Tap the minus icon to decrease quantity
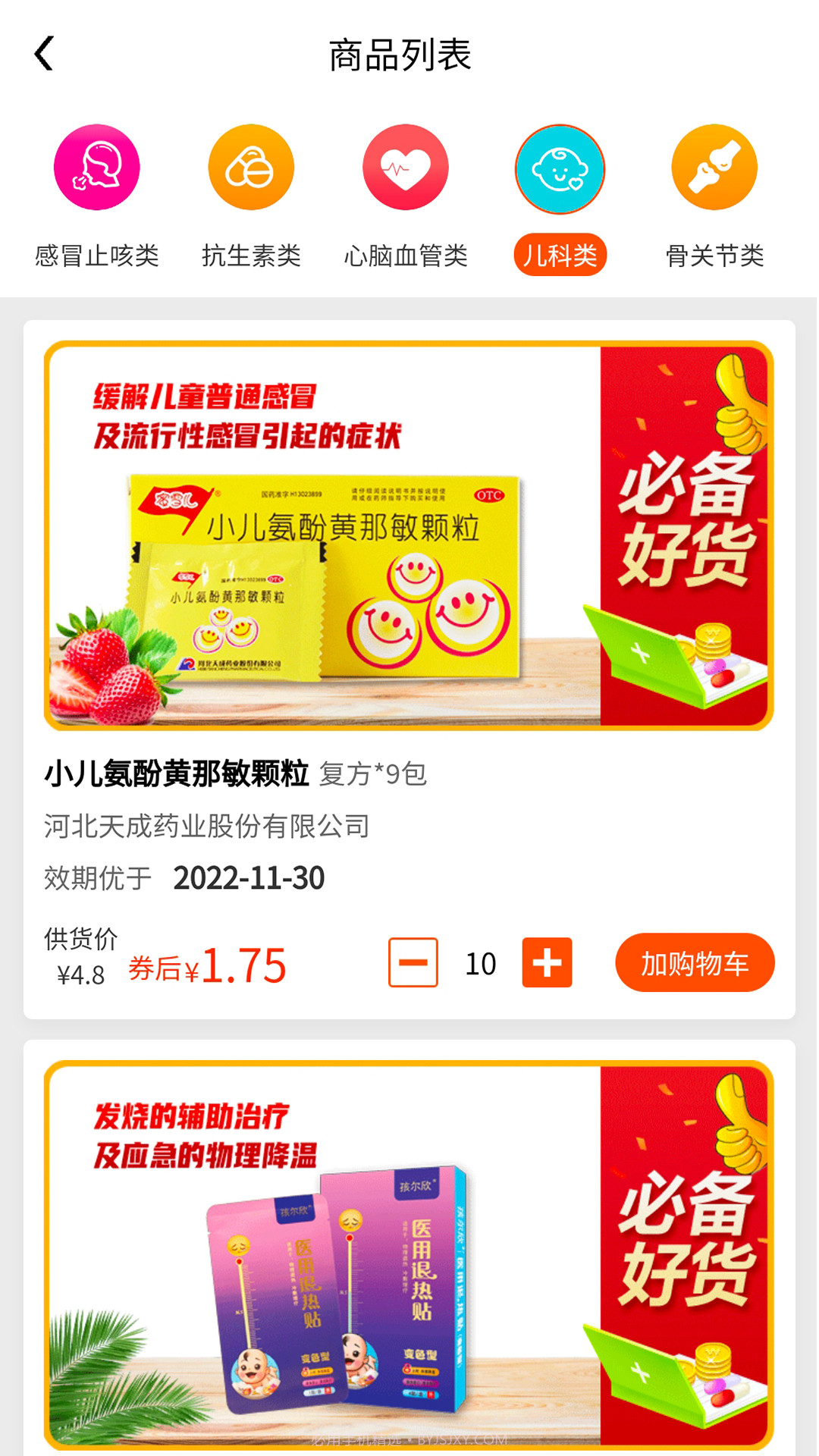The width and height of the screenshot is (819, 1456). 414,962
